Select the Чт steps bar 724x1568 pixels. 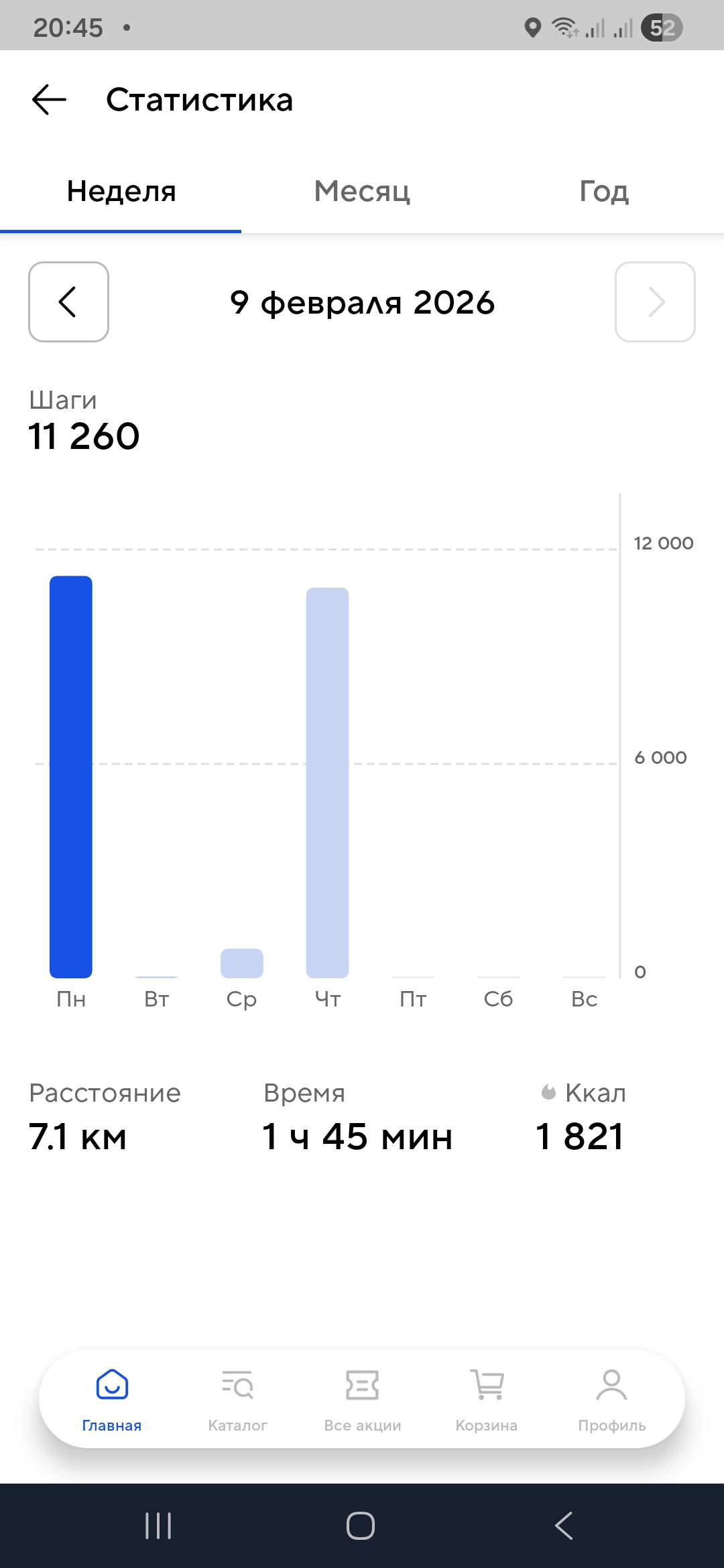point(327,783)
